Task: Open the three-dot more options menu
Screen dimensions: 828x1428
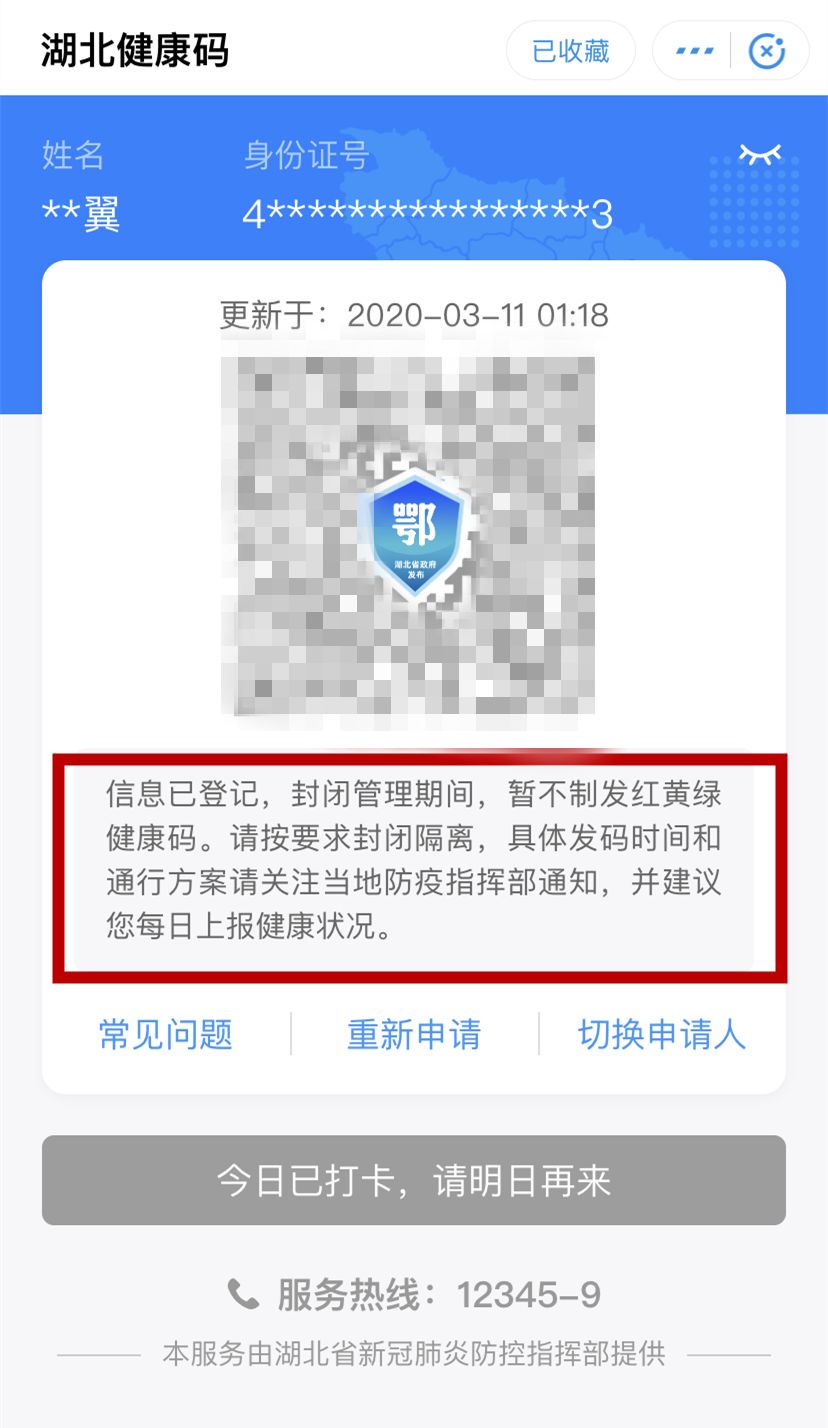Action: pyautogui.click(x=694, y=51)
